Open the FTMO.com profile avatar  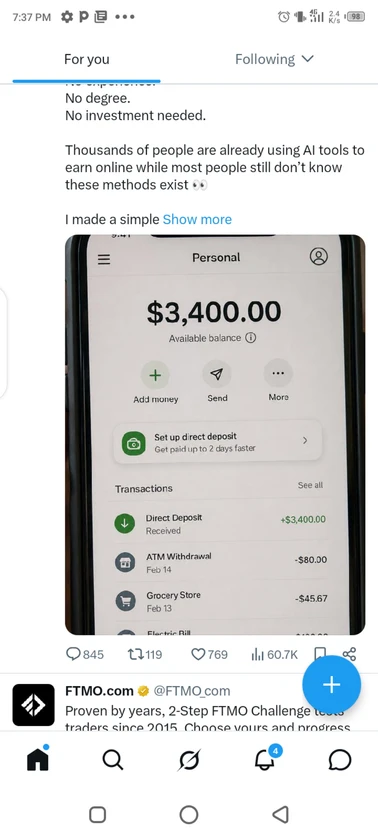pos(33,705)
